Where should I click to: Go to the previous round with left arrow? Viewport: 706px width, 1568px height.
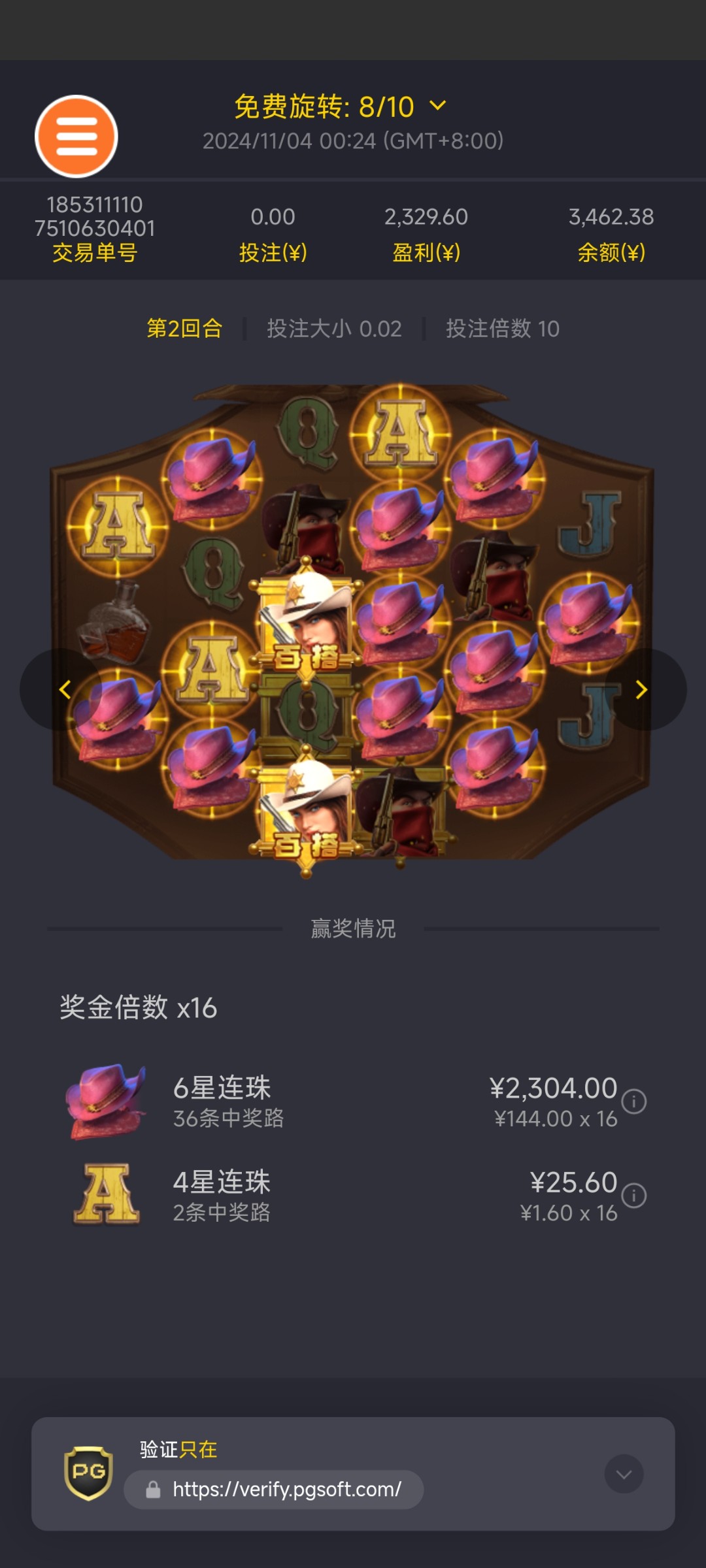(x=63, y=689)
